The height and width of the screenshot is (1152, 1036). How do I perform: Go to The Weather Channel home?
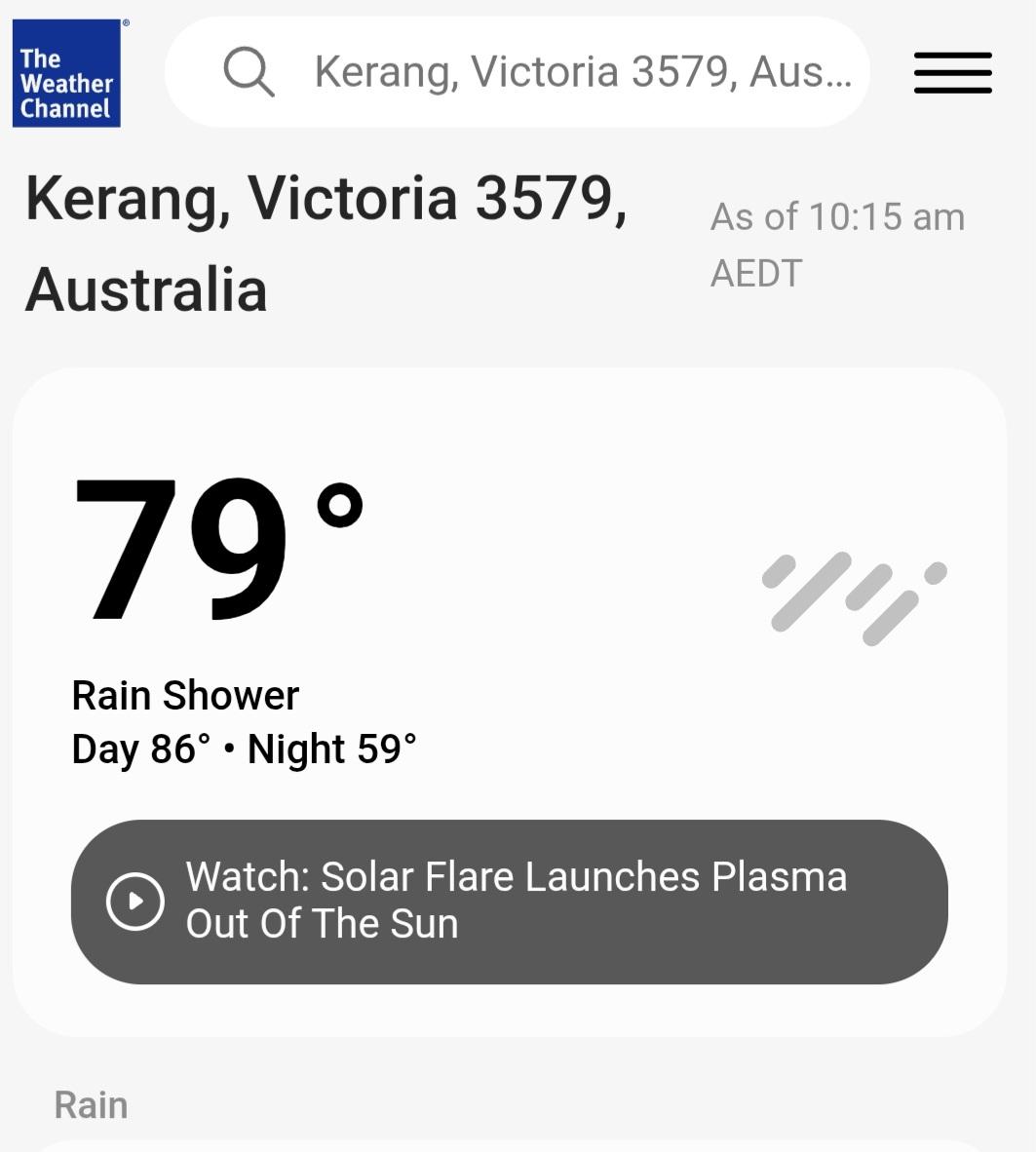(66, 73)
